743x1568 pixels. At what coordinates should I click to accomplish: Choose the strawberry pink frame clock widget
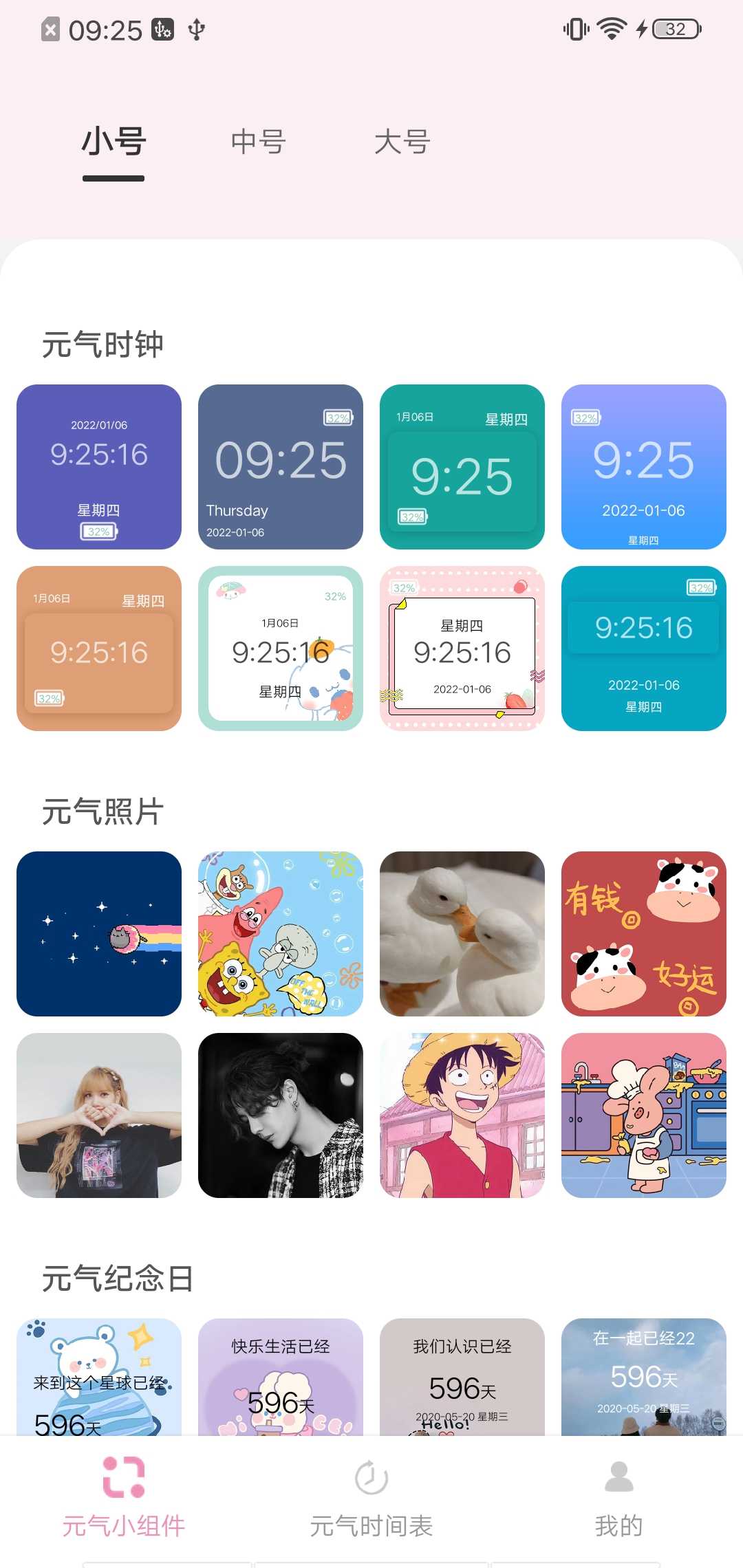coord(462,649)
